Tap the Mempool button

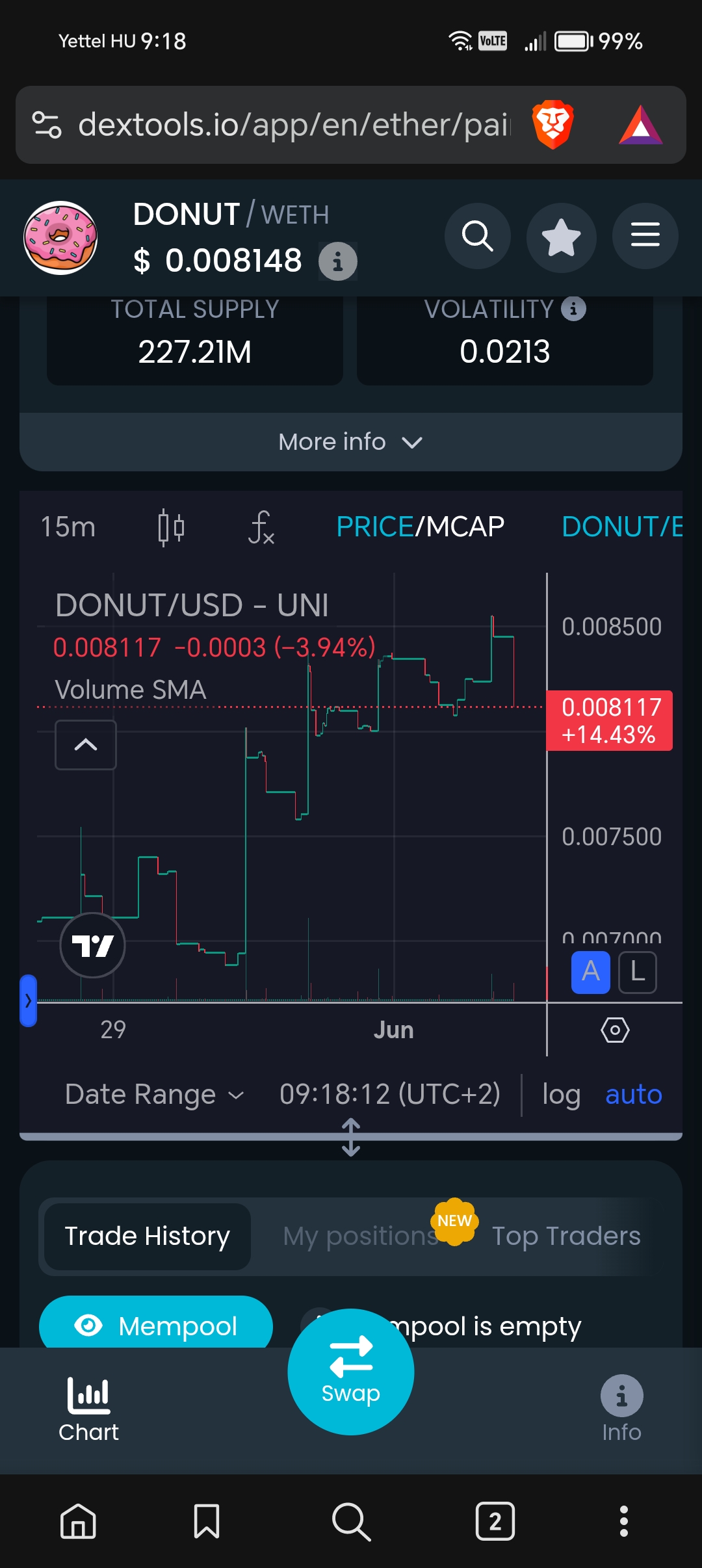[156, 1324]
